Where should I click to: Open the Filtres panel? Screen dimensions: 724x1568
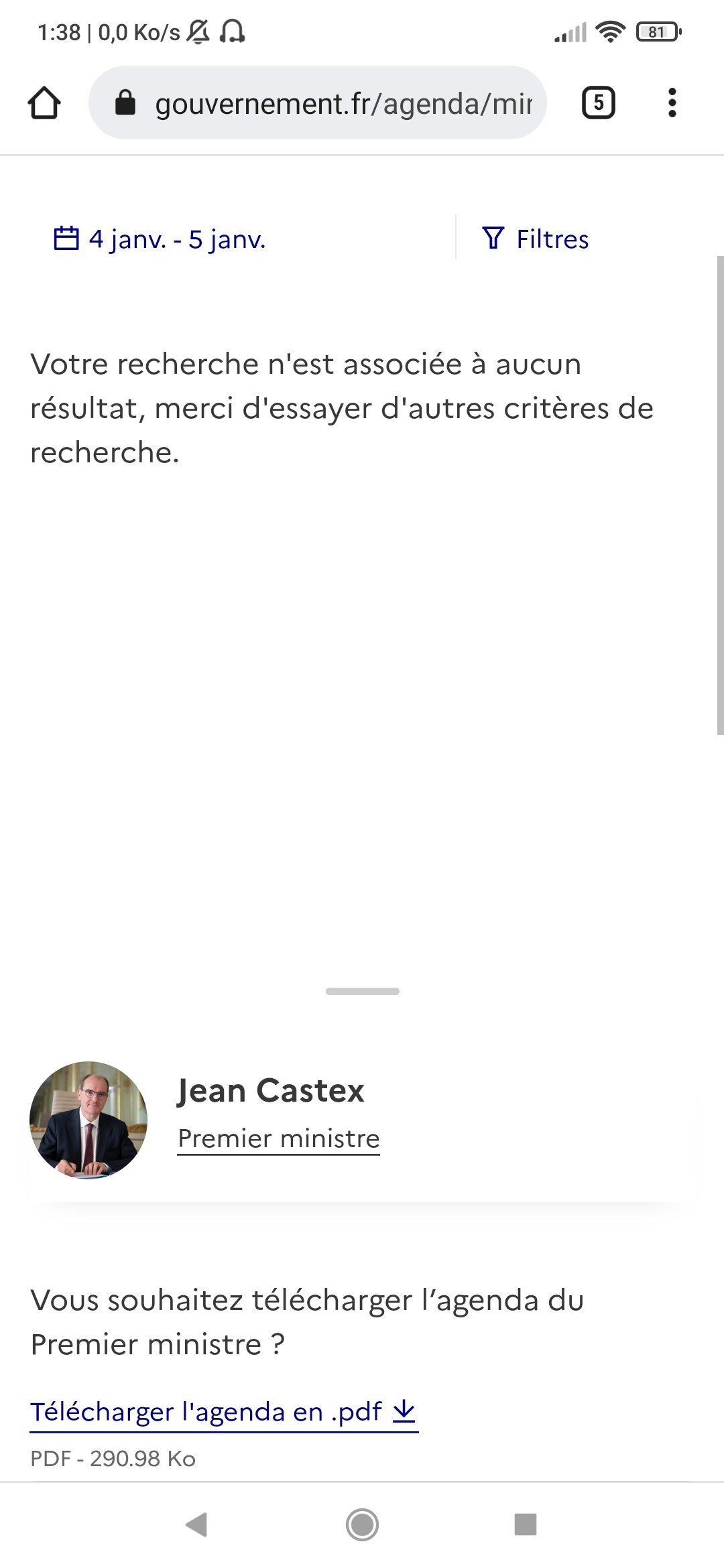click(x=535, y=239)
